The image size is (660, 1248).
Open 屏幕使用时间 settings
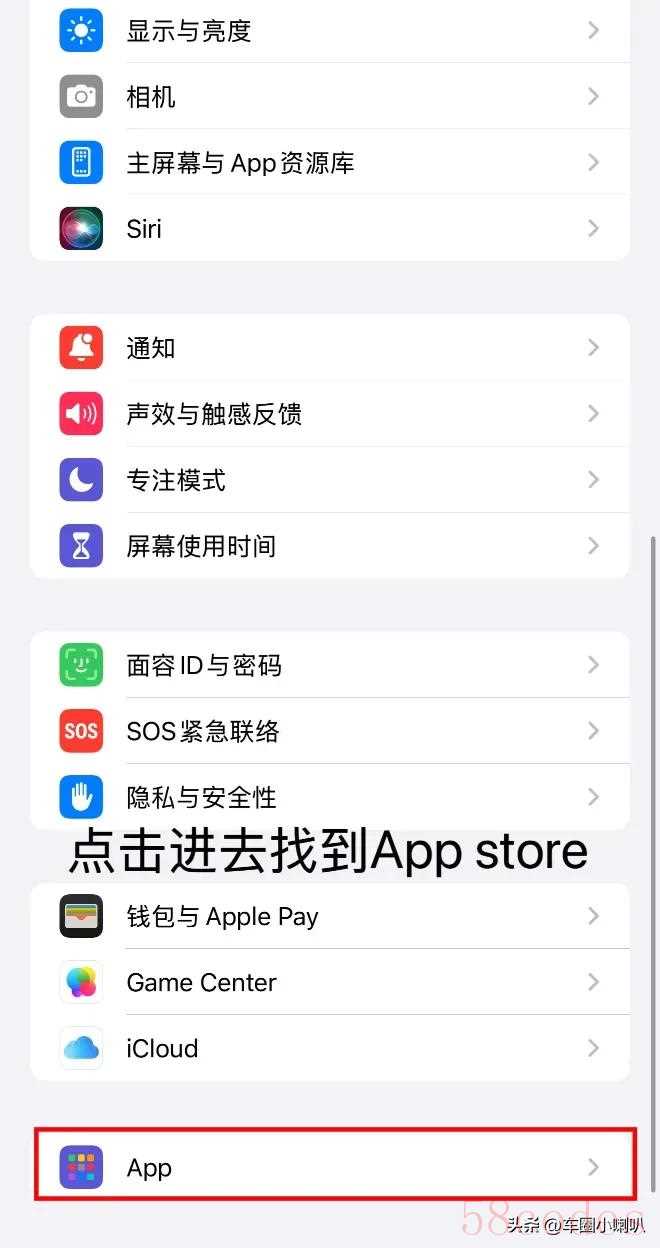(x=330, y=546)
